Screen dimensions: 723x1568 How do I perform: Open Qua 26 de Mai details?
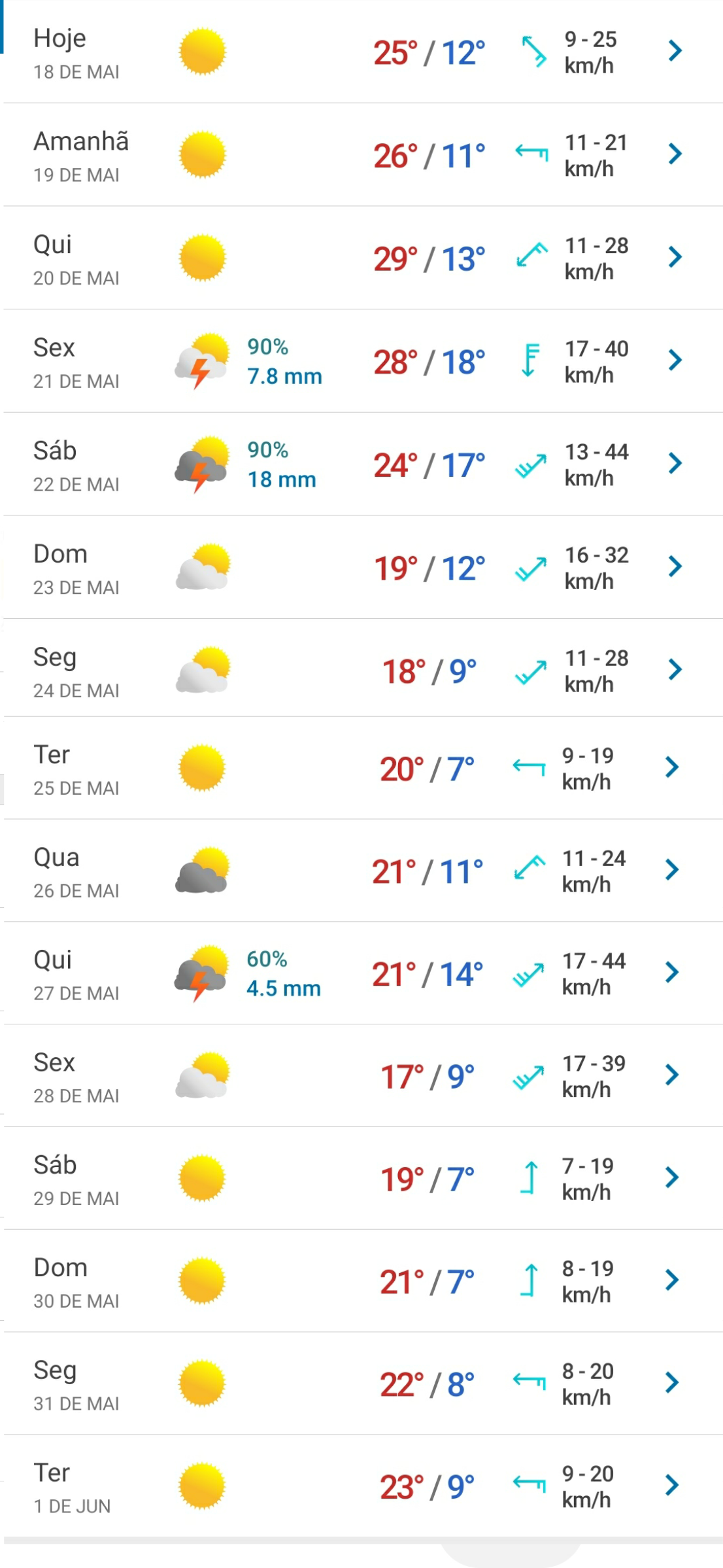(363, 871)
